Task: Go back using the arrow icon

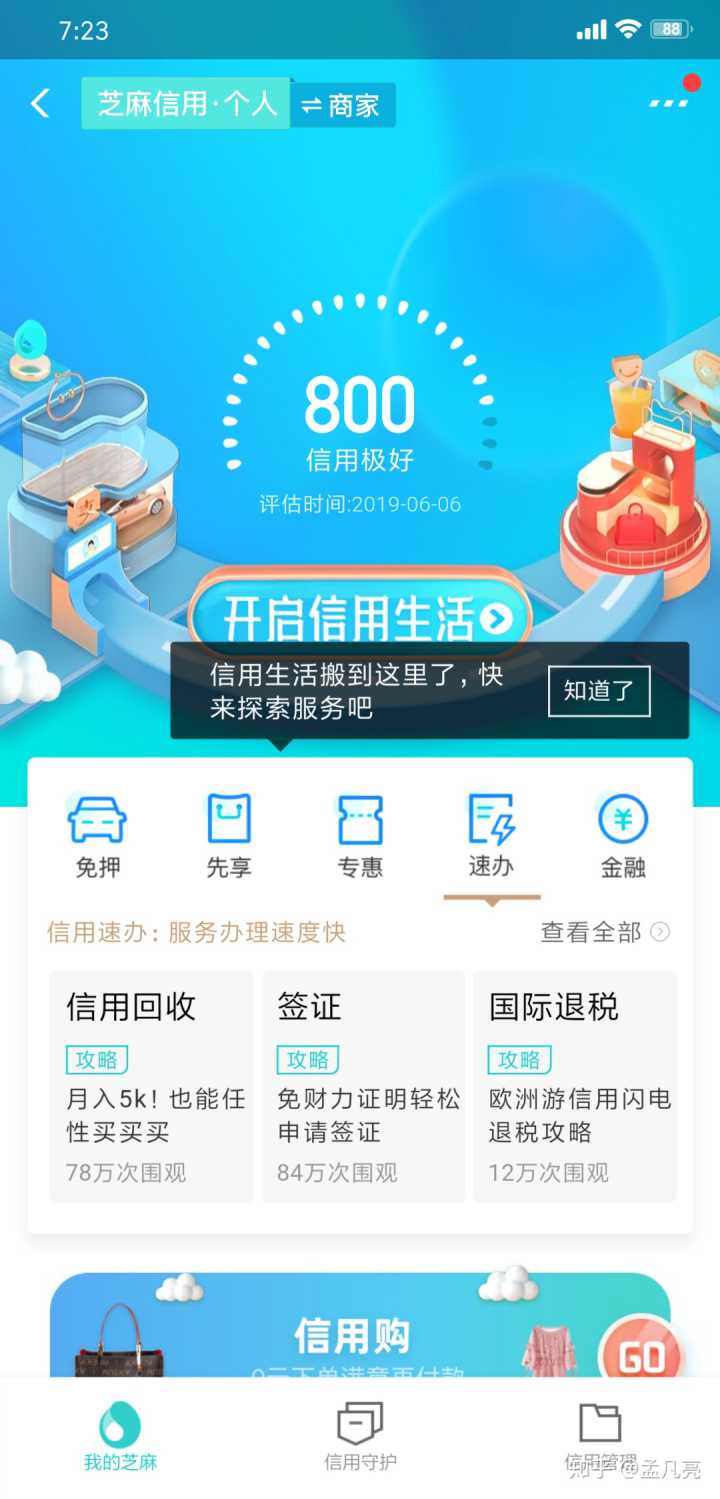Action: coord(40,104)
